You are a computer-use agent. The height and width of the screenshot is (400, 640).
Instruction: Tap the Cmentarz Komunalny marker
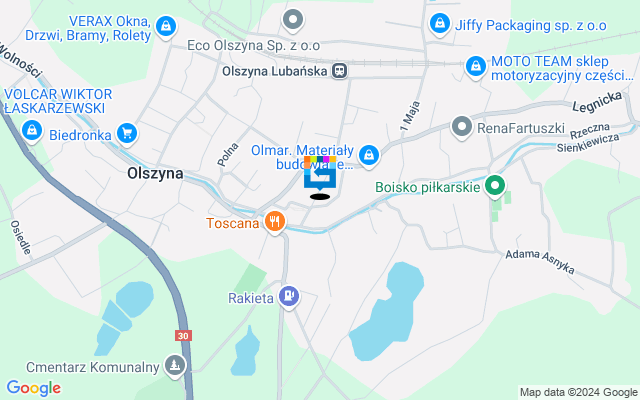[175, 367]
